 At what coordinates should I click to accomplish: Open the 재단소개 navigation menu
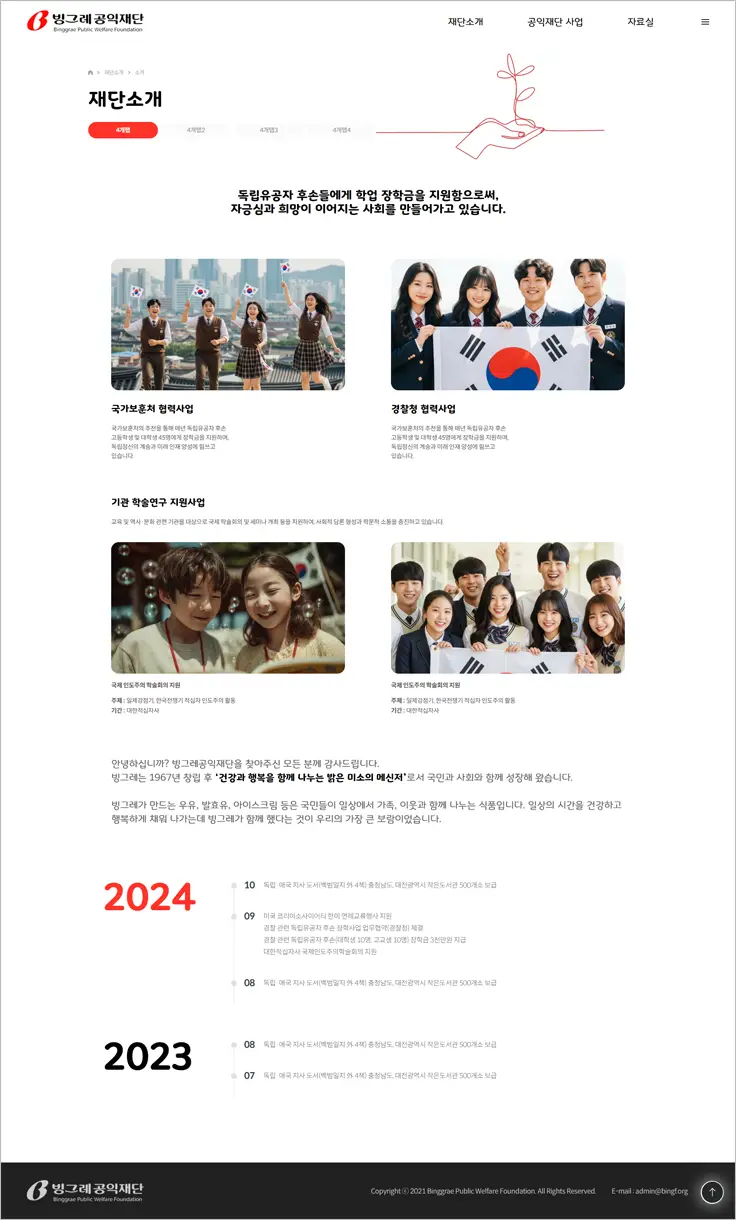coord(465,22)
